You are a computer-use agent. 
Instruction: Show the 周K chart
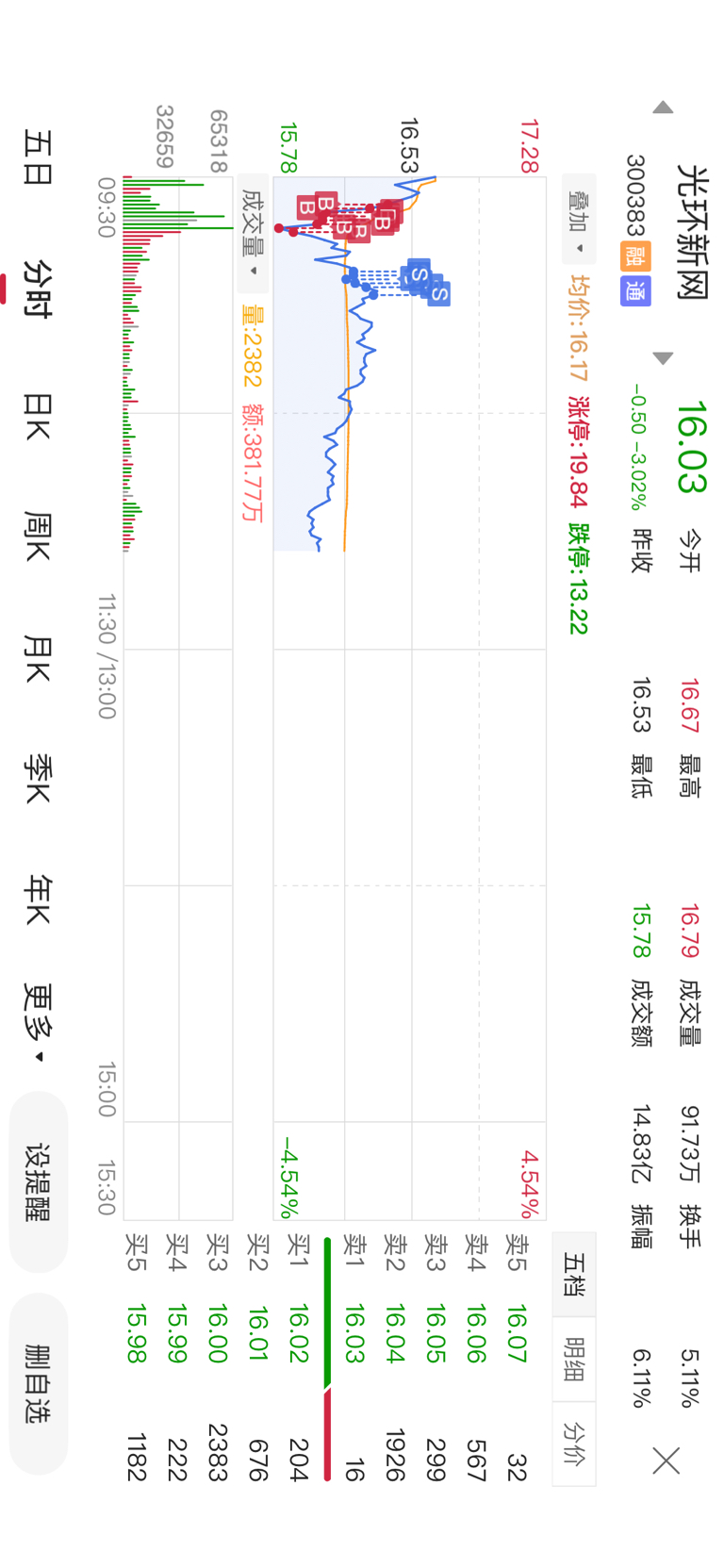[38, 537]
